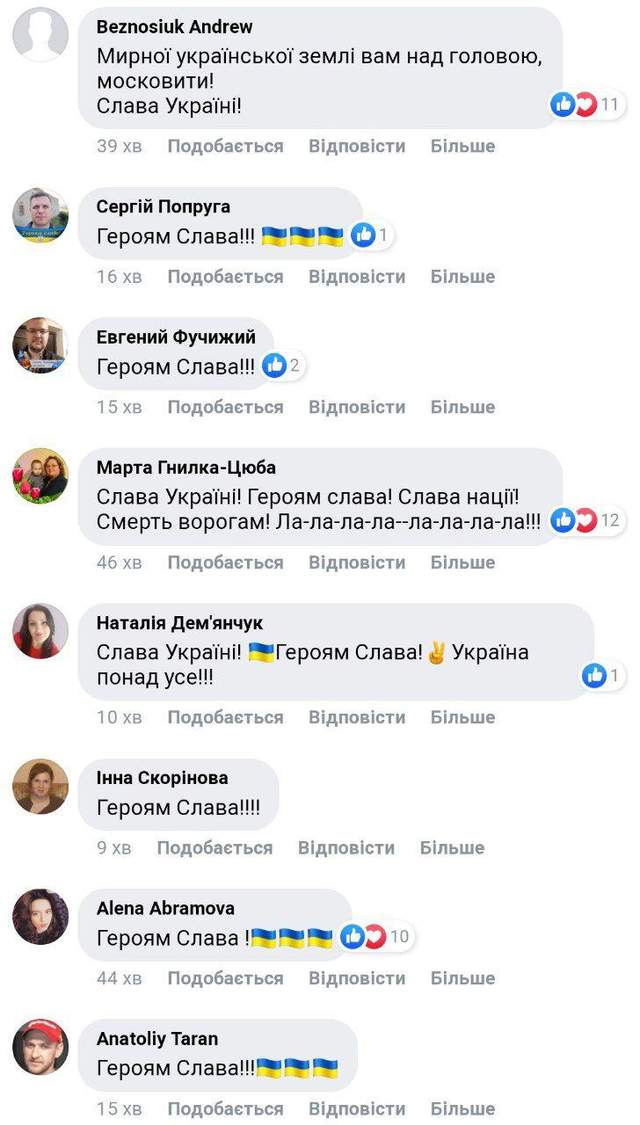Screen dimensions: 640x1125
Task: Reply to Alena Abramova's comment
Action: (357, 978)
